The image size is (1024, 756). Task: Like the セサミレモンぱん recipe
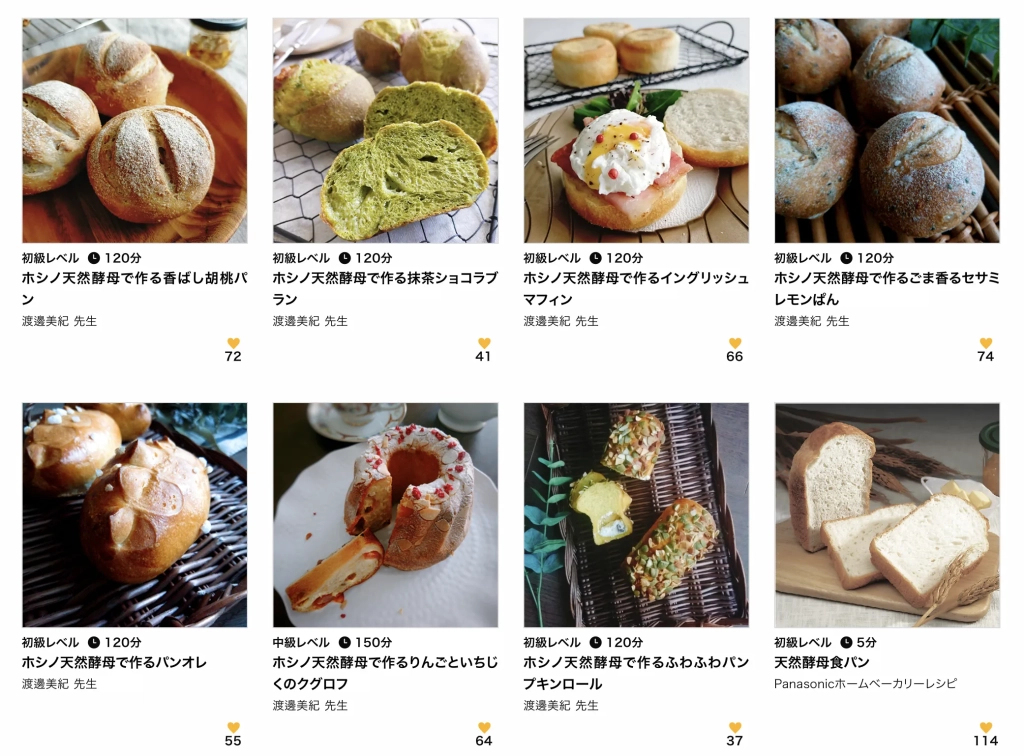(x=986, y=343)
